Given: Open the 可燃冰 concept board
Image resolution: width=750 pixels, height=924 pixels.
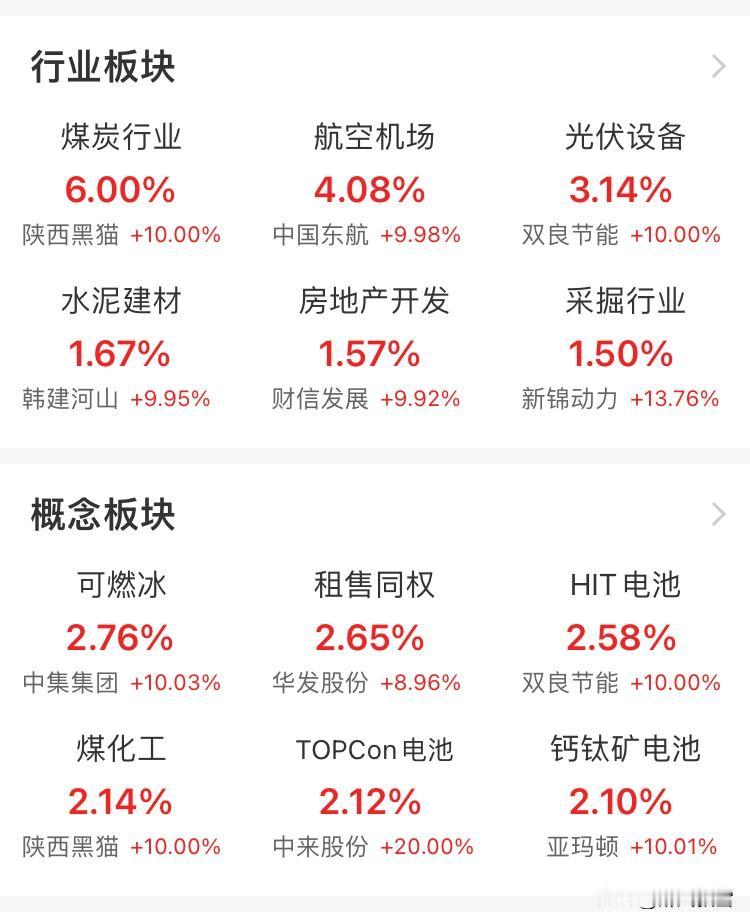Looking at the screenshot, I should coord(120,587).
